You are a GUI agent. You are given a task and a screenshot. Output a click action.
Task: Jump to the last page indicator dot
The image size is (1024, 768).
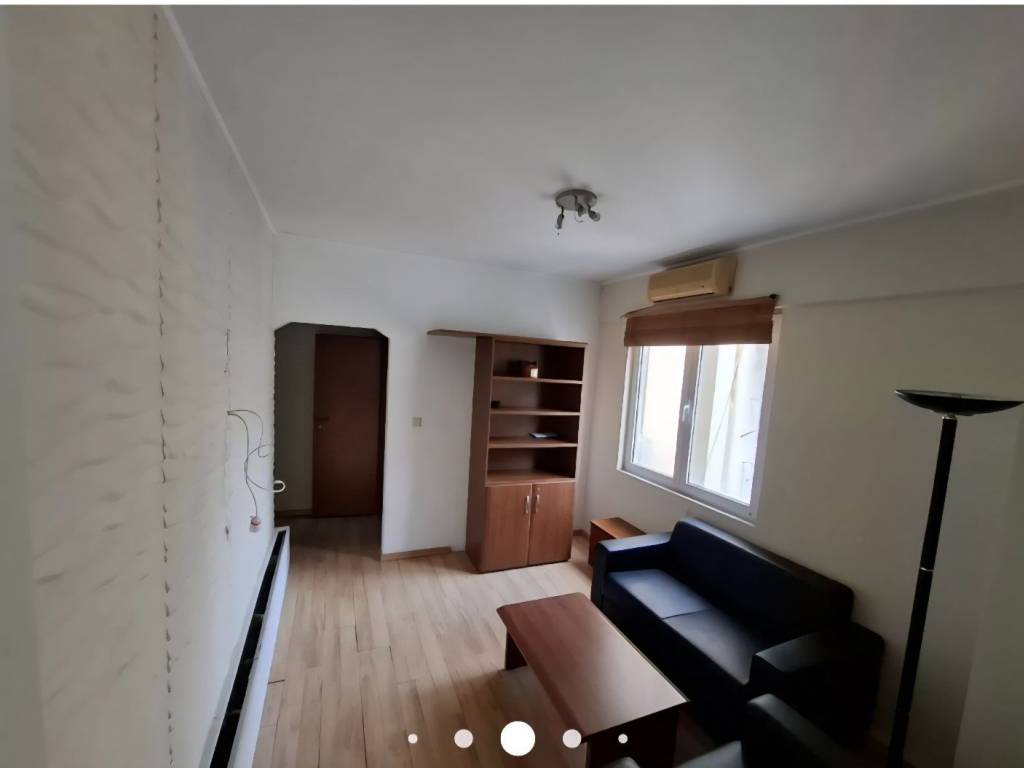tap(622, 738)
